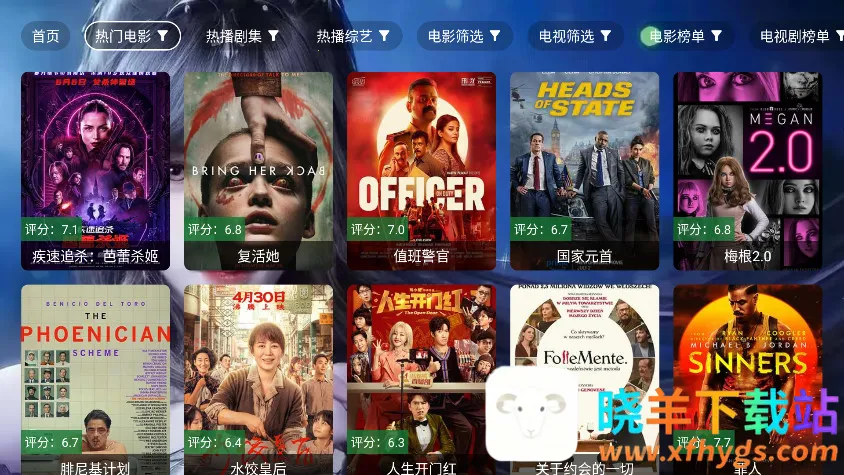Switch to 热播综艺 tab
844x475 pixels.
[354, 37]
